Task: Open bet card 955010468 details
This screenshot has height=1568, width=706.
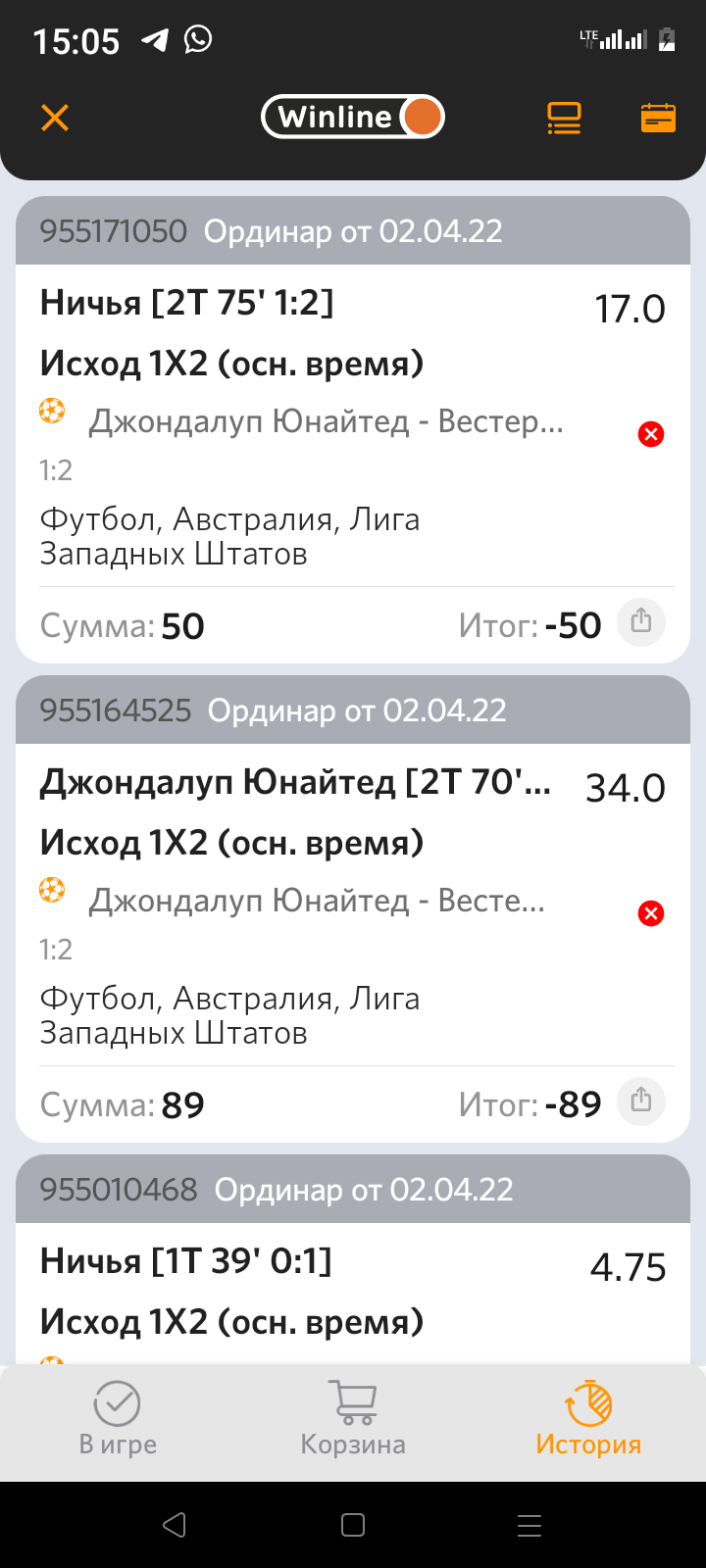Action: pyautogui.click(x=353, y=1260)
